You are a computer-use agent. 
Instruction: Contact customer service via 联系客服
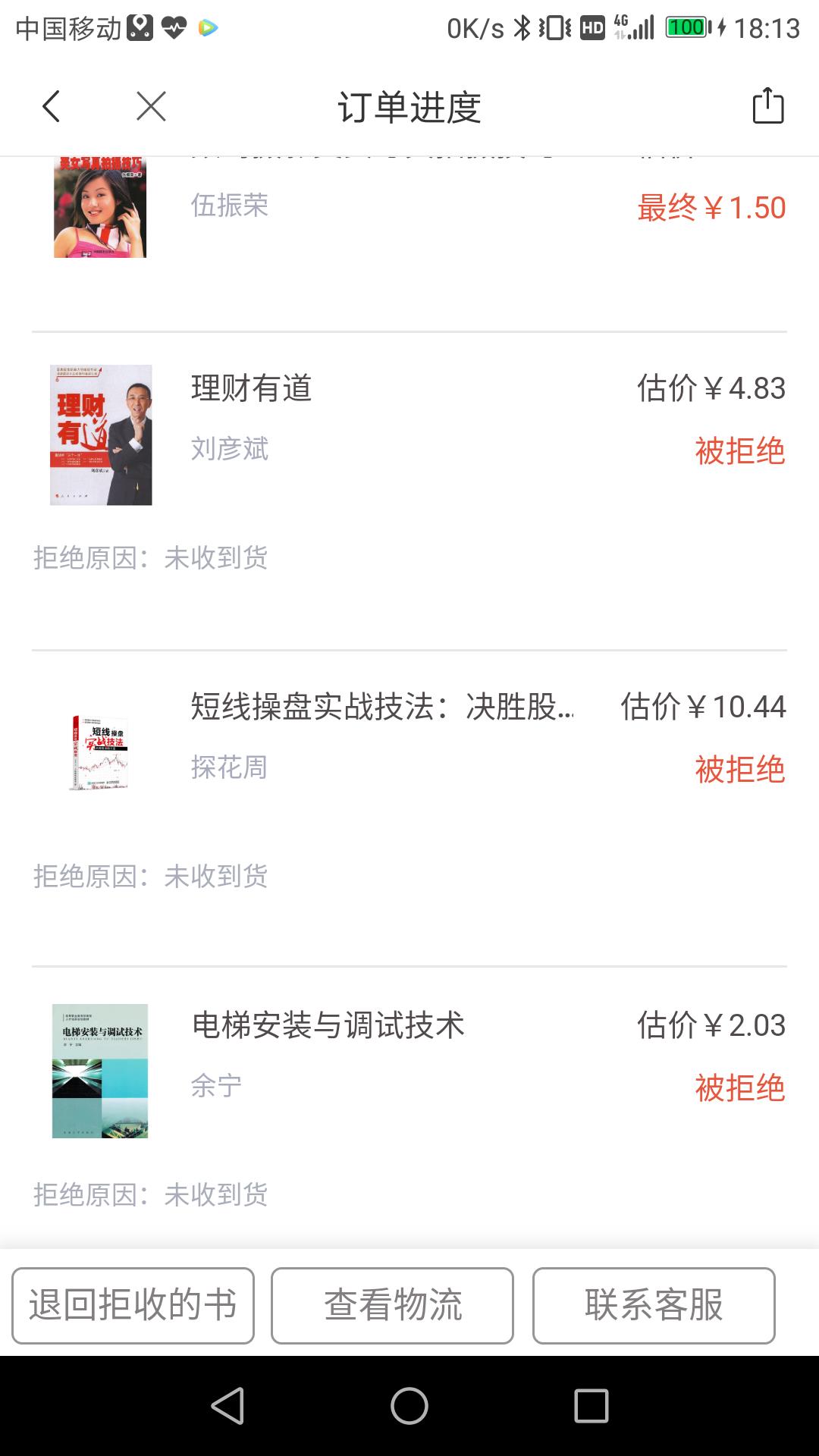point(654,1305)
